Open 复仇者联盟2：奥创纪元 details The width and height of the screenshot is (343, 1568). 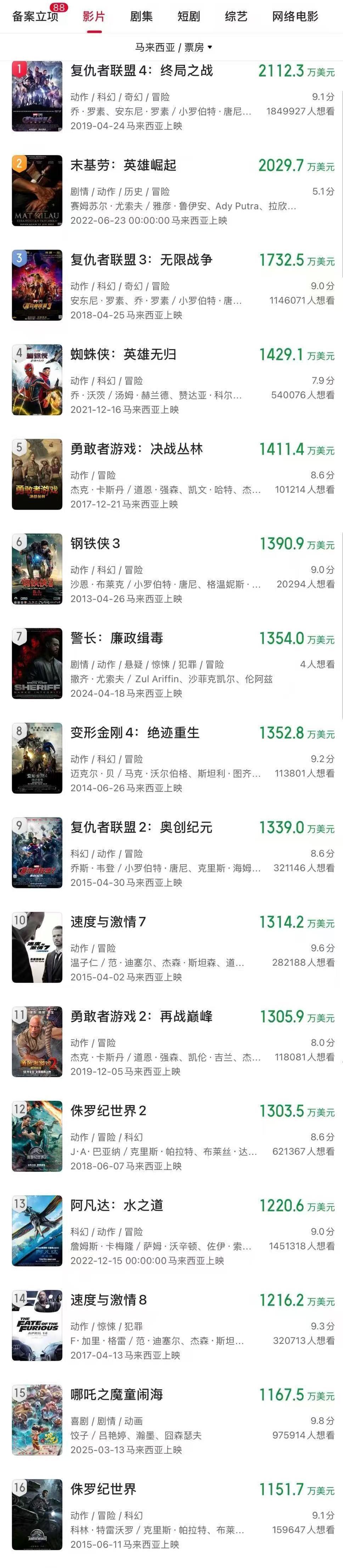pos(141,827)
